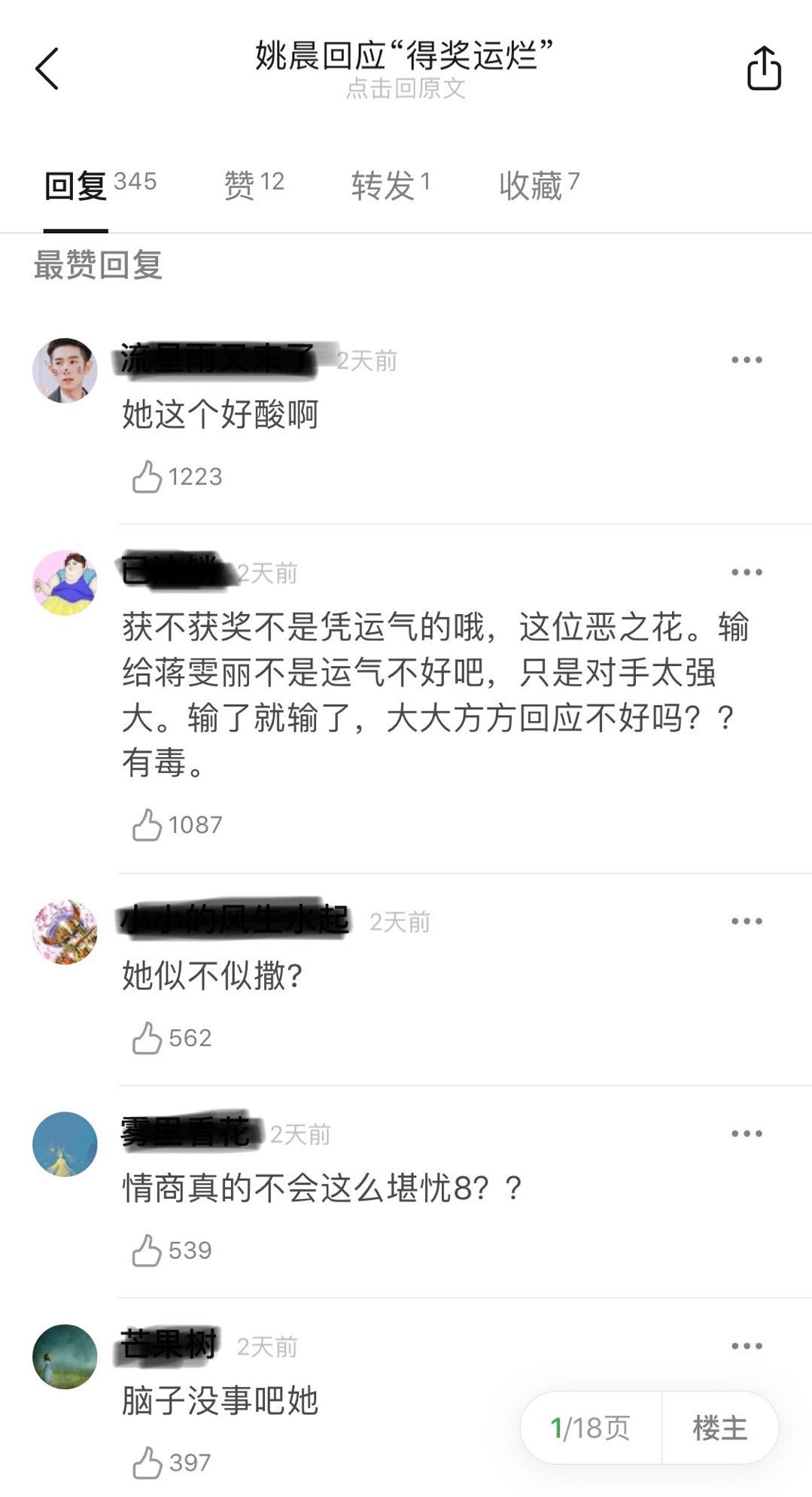
Task: Go back using the top-left arrow
Action: tap(47, 69)
